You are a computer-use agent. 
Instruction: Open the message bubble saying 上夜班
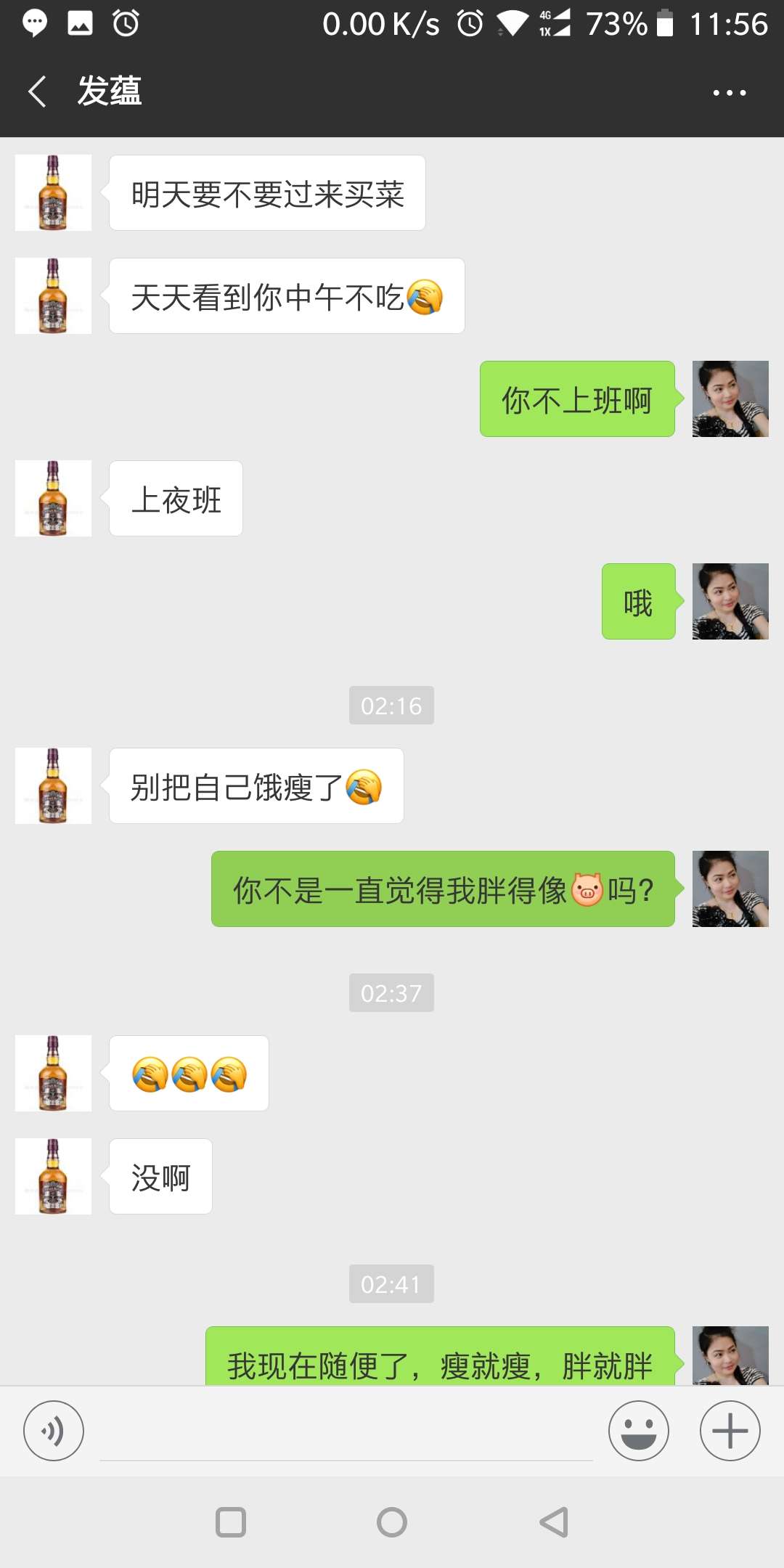tap(175, 498)
